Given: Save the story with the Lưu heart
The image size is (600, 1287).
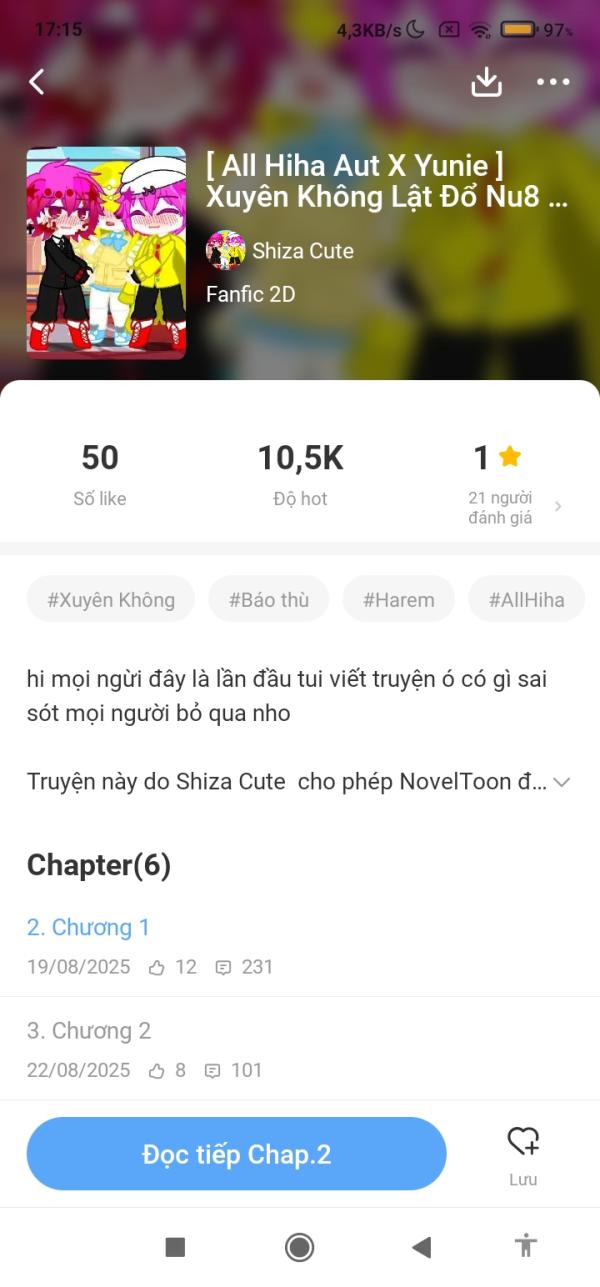Looking at the screenshot, I should click(523, 1153).
